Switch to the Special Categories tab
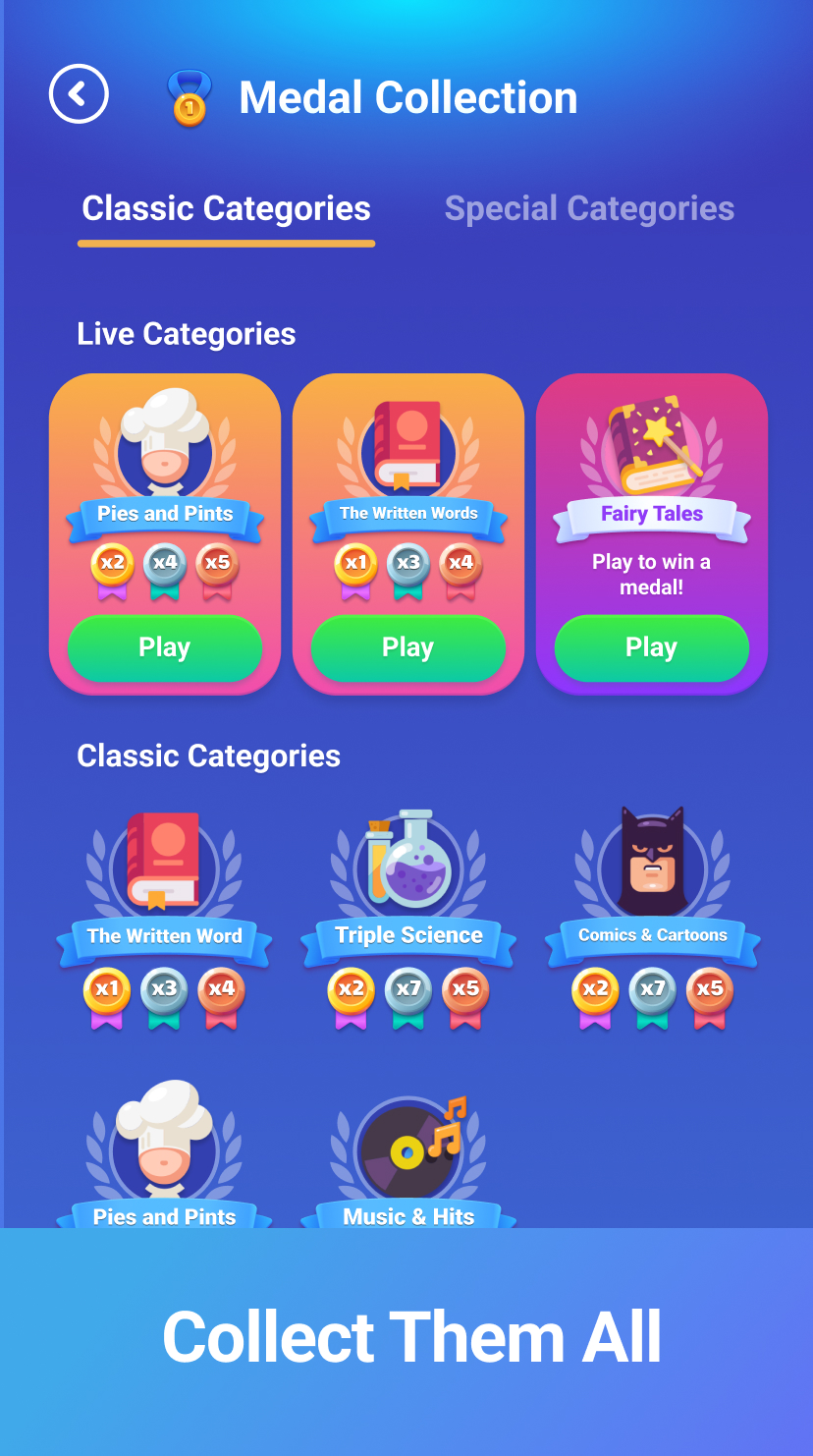Viewport: 813px width, 1456px height. coord(589,208)
